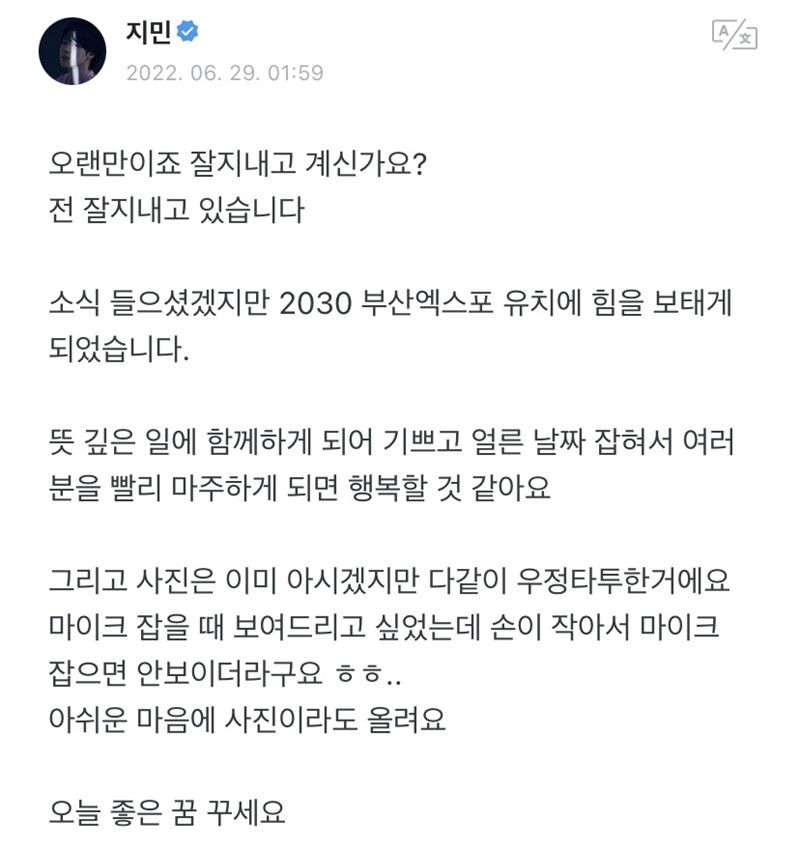Image resolution: width=800 pixels, height=849 pixels.
Task: Open 지민's profile picture
Action: pos(72,51)
